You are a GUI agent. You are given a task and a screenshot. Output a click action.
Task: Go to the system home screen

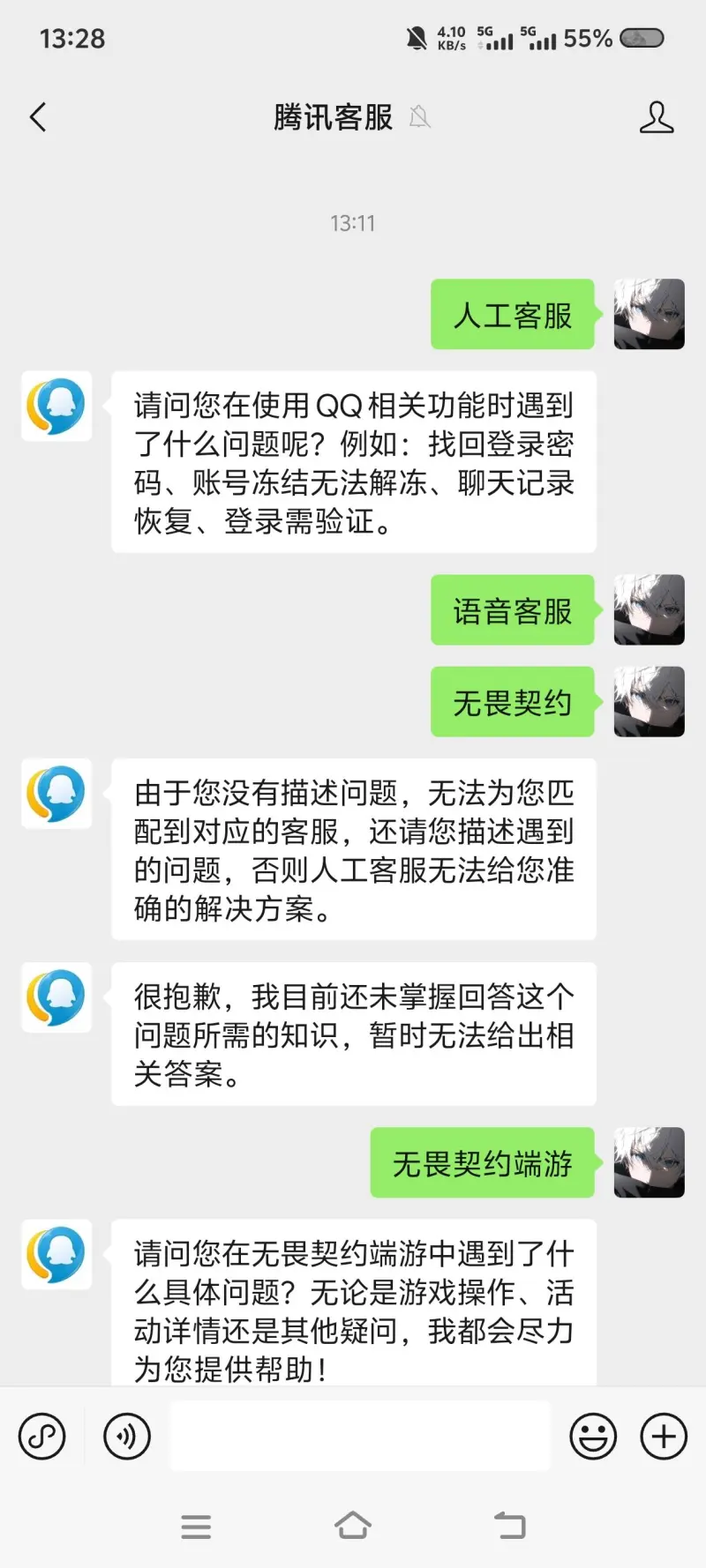point(353,1526)
